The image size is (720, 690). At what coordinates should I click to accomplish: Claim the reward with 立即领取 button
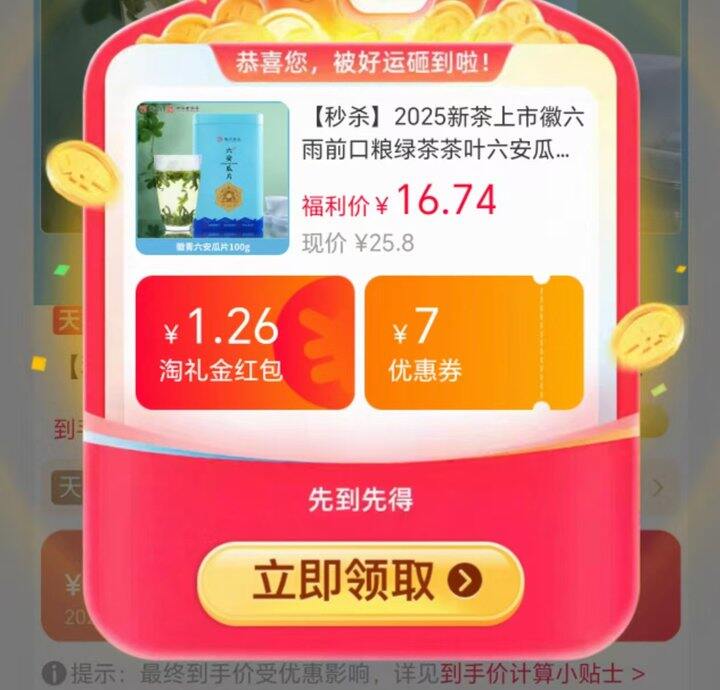[360, 582]
